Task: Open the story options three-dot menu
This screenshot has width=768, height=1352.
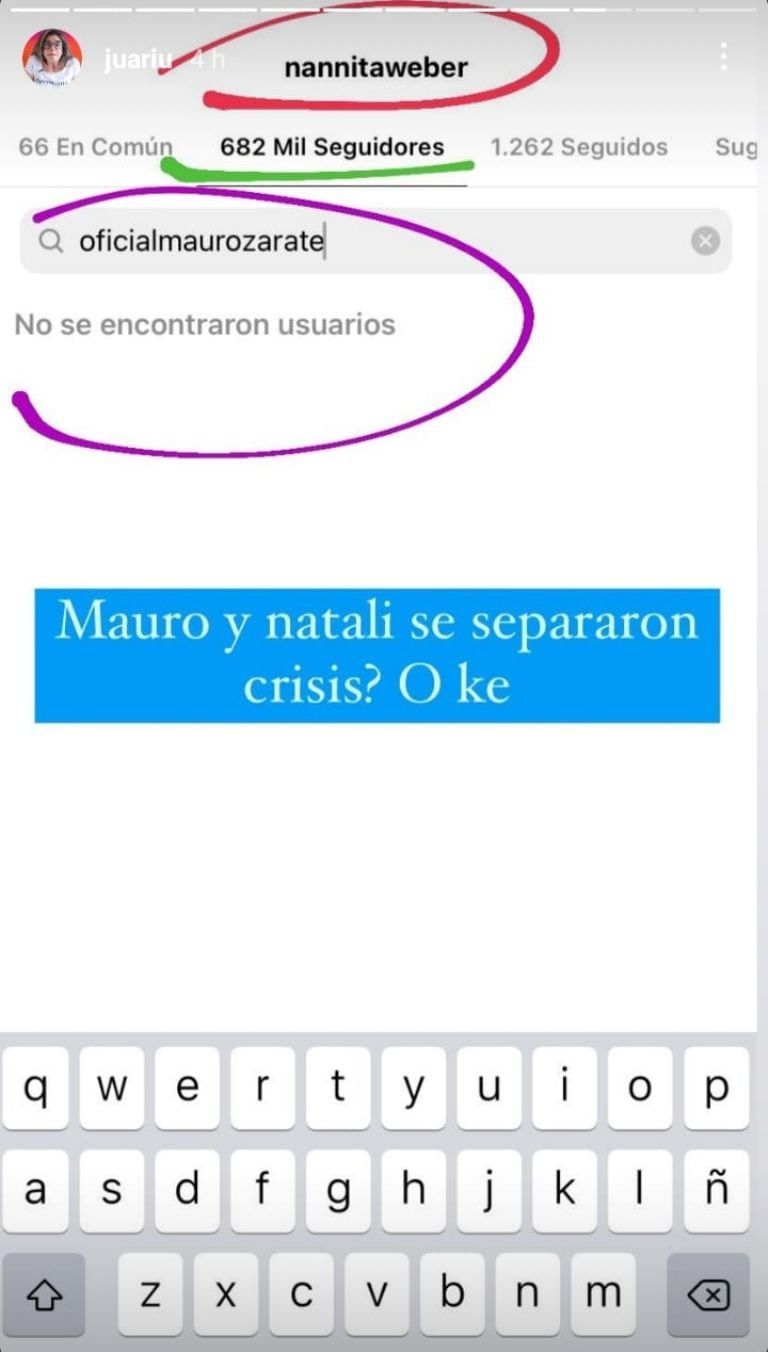Action: point(724,57)
